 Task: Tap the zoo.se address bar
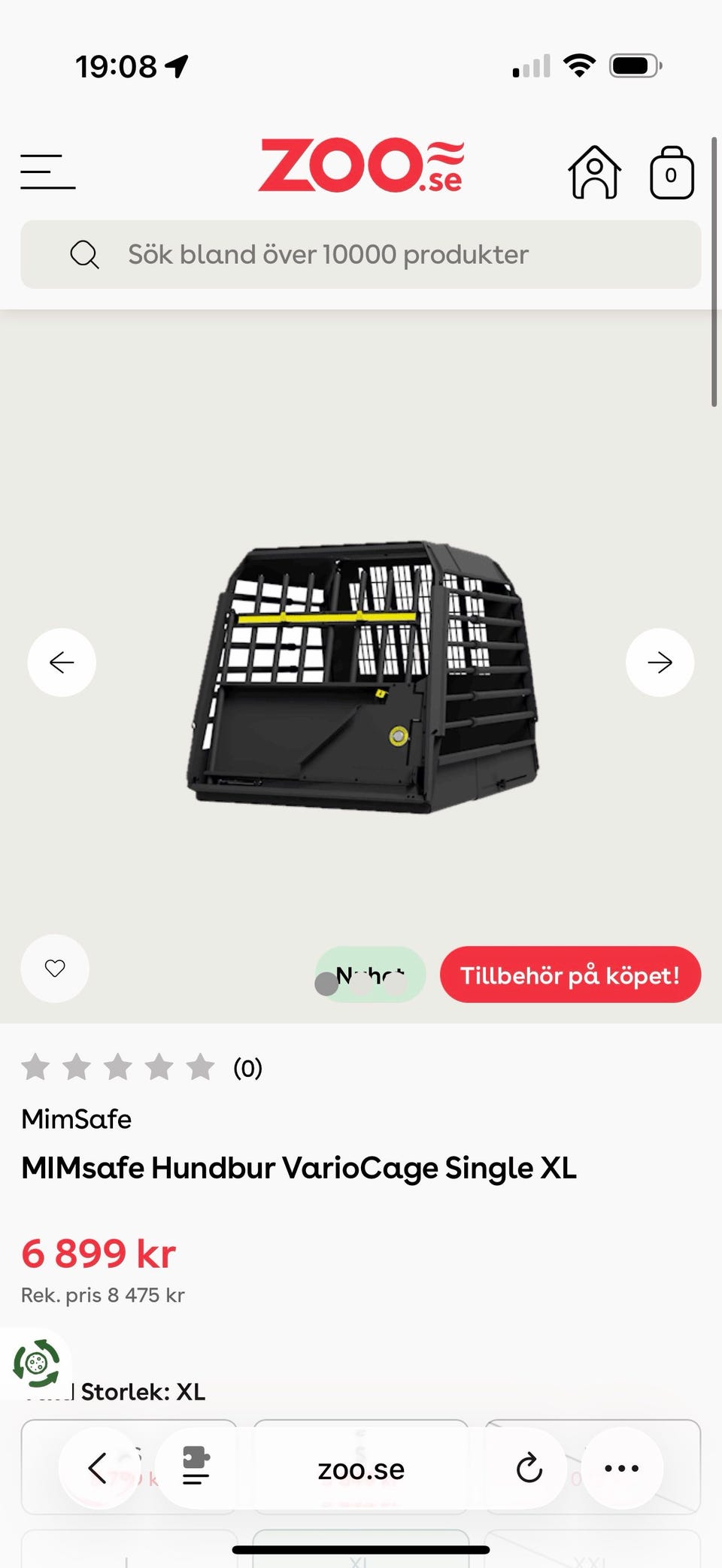tap(361, 1469)
